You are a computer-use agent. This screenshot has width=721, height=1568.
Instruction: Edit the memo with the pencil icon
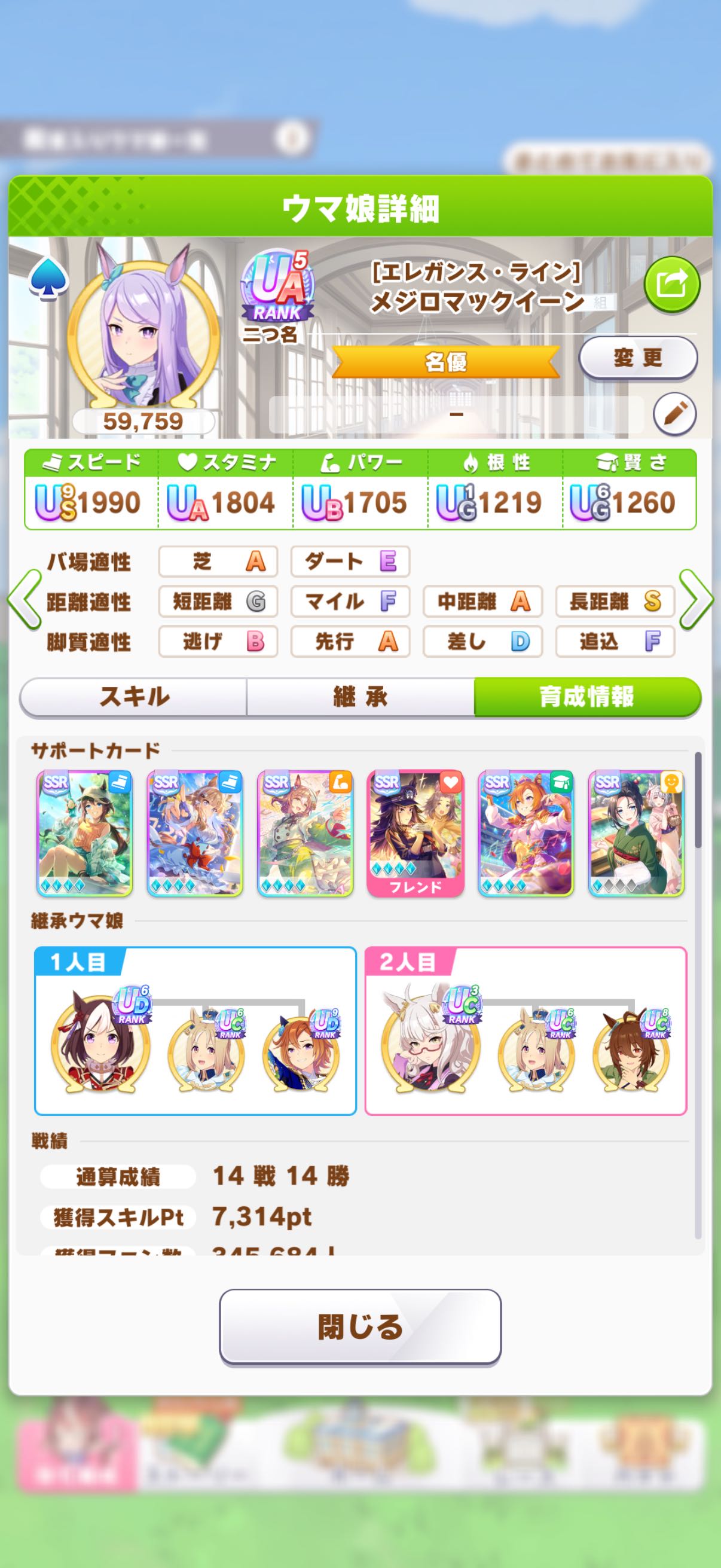(x=674, y=414)
